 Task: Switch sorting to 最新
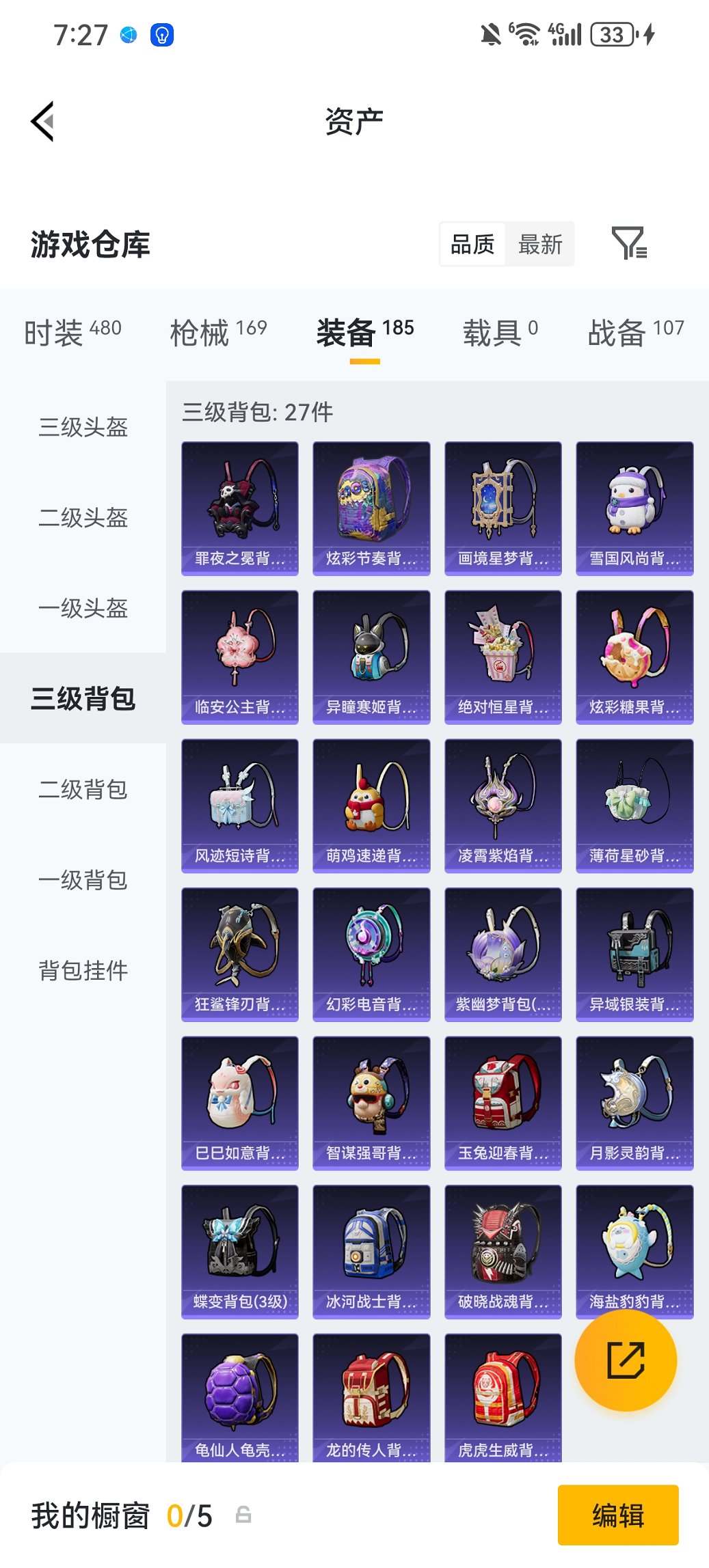[x=540, y=244]
